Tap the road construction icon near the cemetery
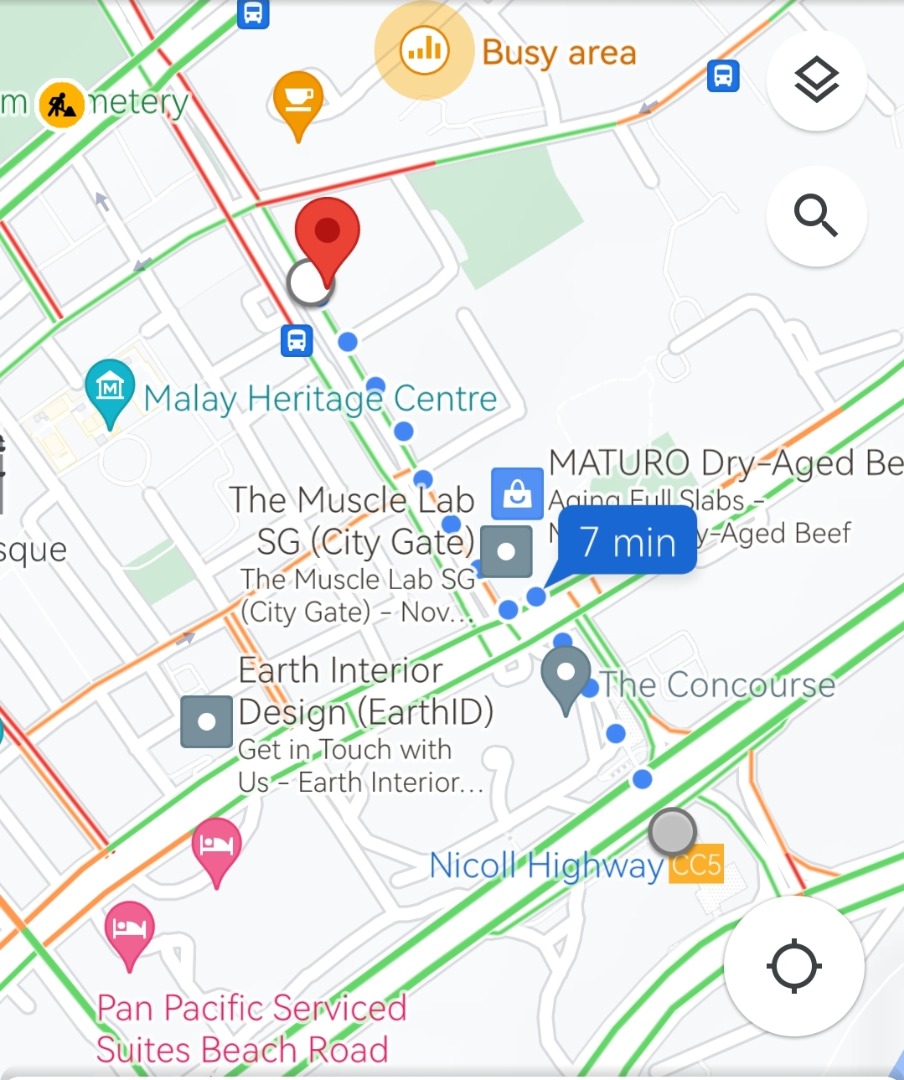 pos(60,102)
